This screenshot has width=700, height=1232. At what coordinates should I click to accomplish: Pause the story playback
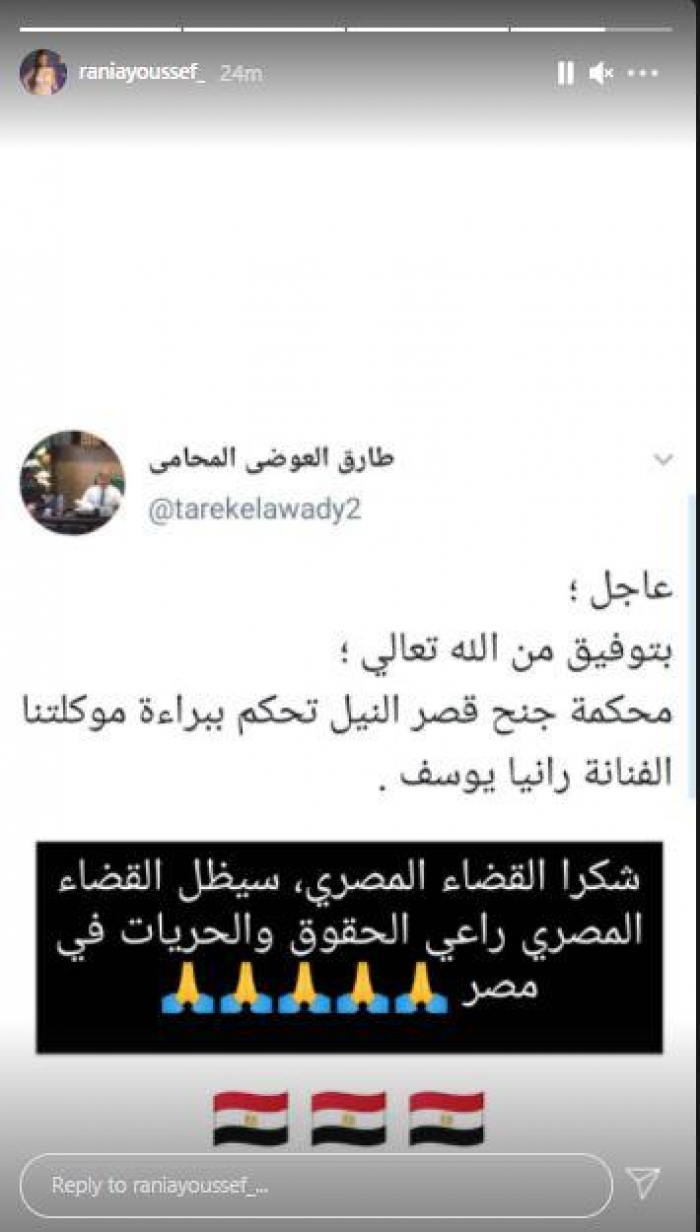point(565,73)
